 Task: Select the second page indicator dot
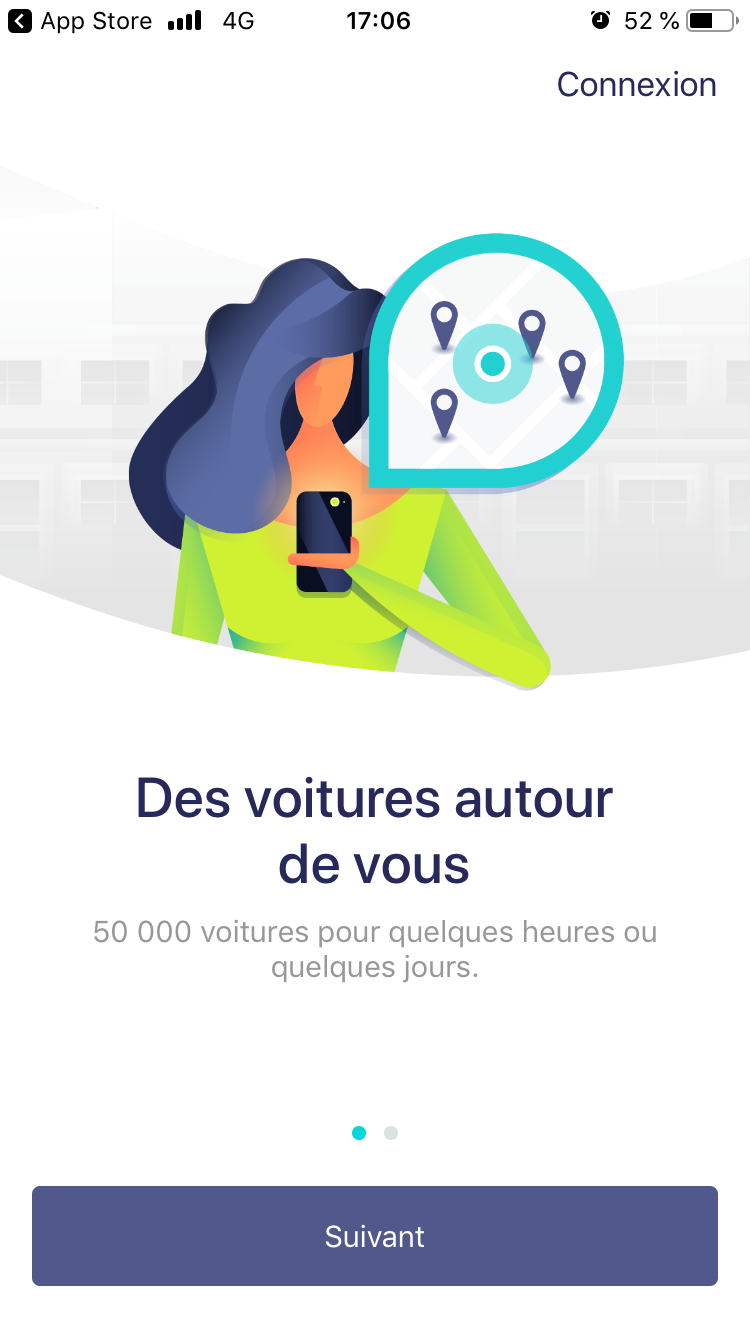pos(391,1133)
